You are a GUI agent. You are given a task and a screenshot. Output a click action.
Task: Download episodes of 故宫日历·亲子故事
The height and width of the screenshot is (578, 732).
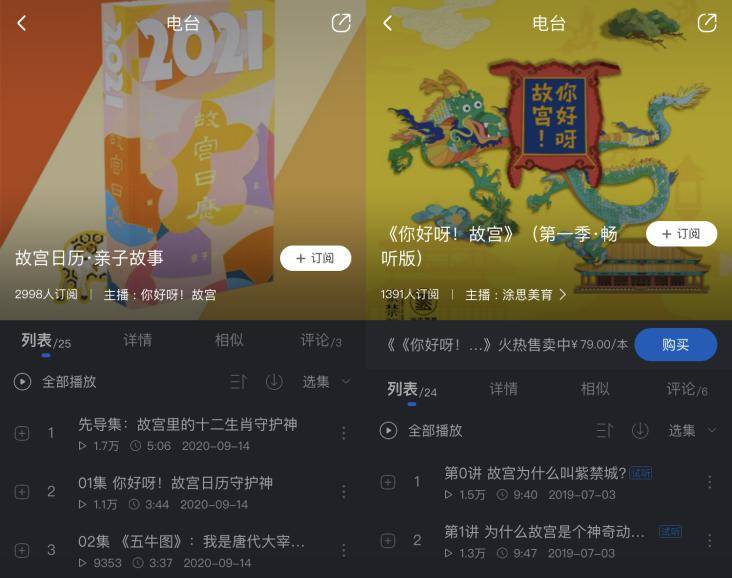click(x=273, y=381)
